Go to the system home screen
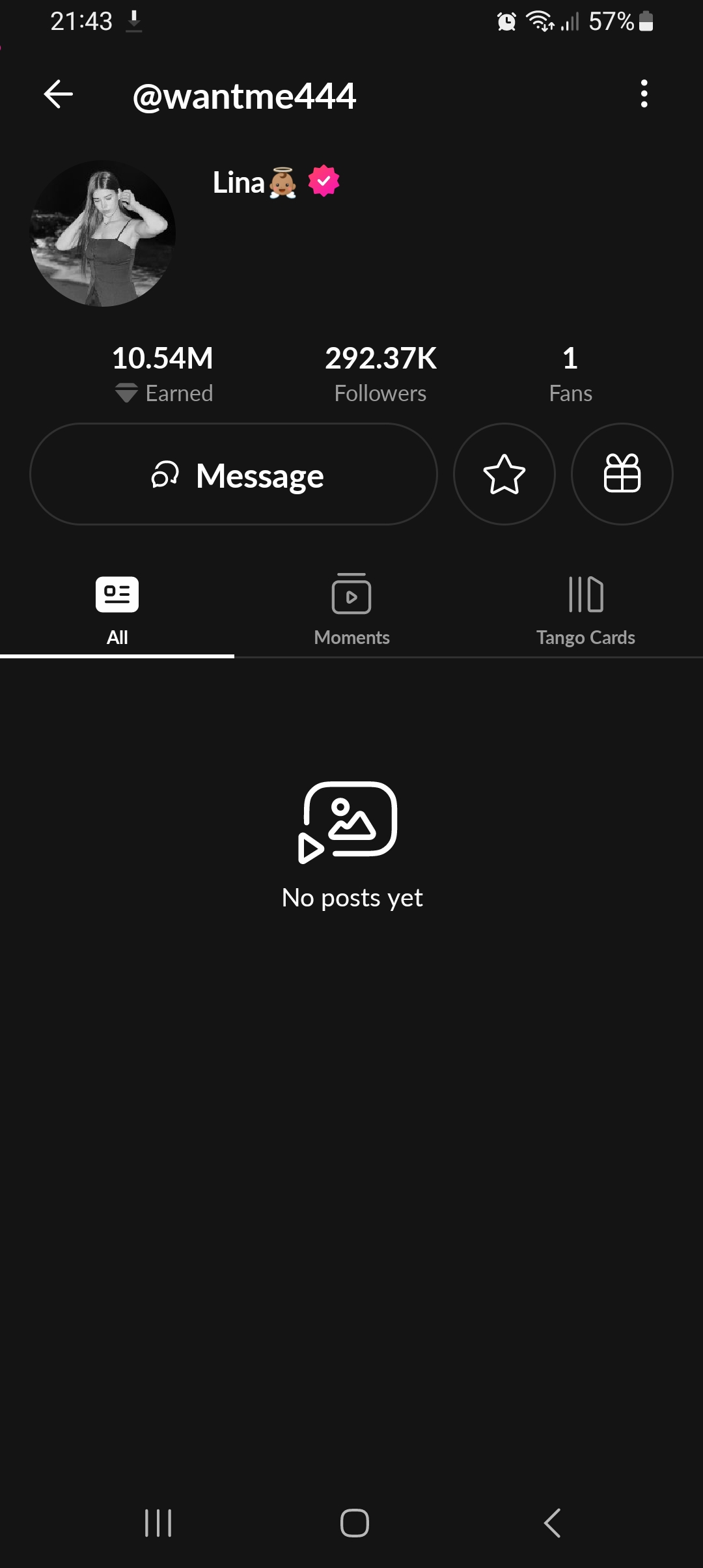 [x=354, y=1523]
